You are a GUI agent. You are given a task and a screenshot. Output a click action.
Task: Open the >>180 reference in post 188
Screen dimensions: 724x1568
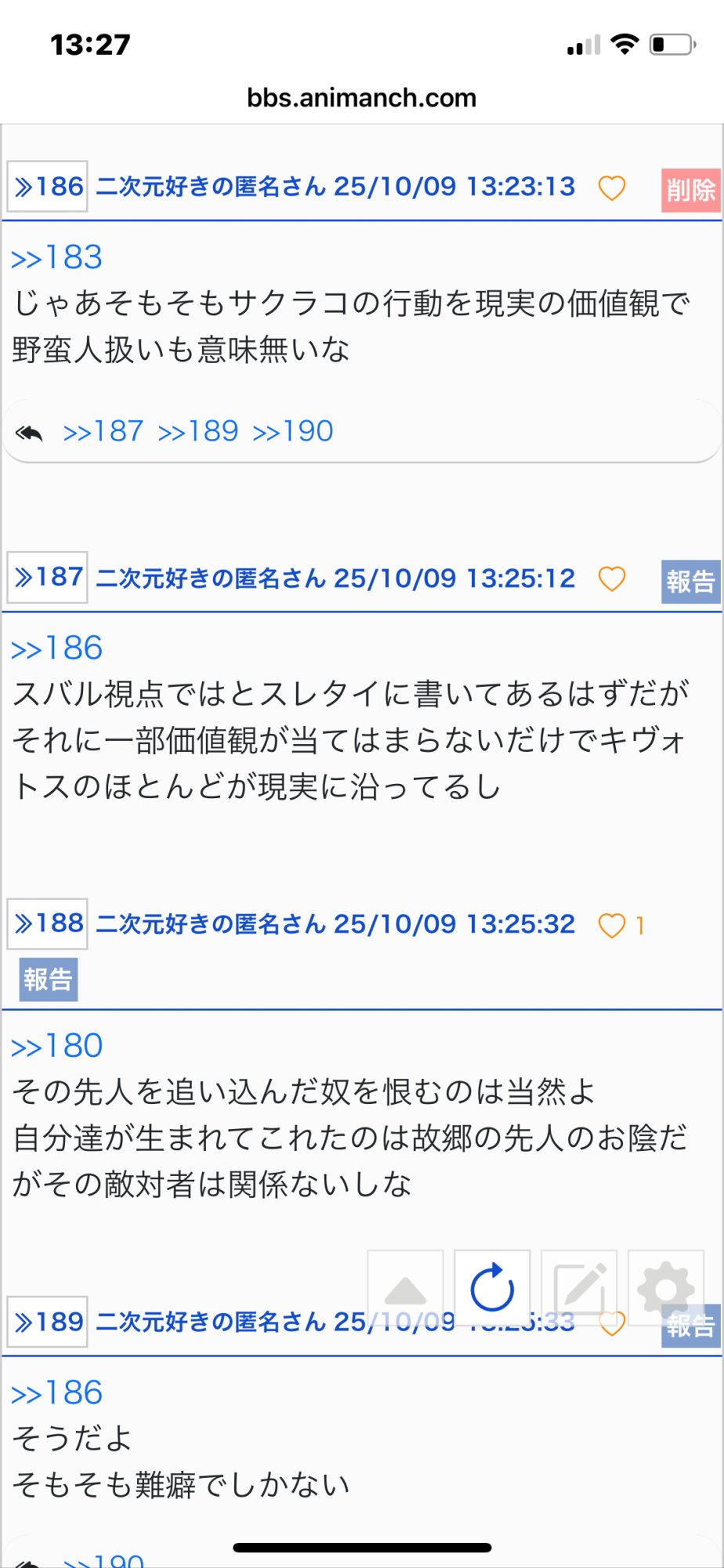[56, 1046]
